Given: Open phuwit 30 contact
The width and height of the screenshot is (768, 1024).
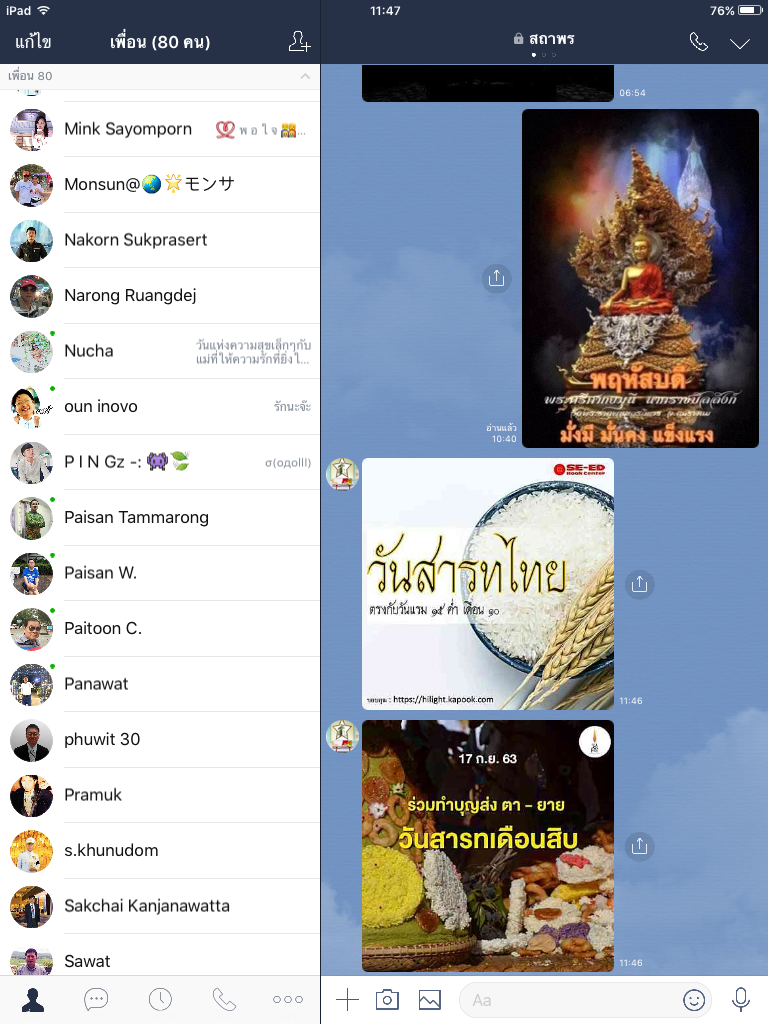Looking at the screenshot, I should tap(102, 739).
